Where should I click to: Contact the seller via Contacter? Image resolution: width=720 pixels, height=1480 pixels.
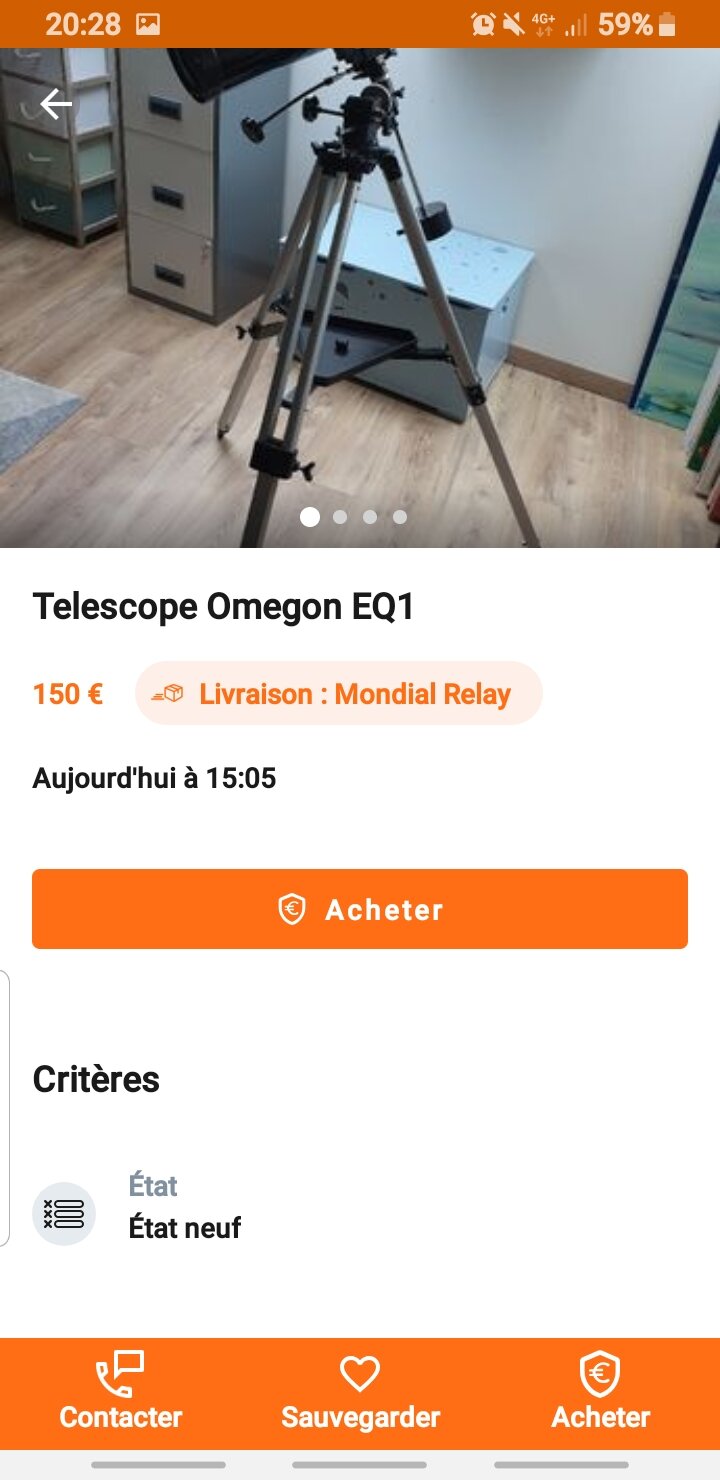120,1392
